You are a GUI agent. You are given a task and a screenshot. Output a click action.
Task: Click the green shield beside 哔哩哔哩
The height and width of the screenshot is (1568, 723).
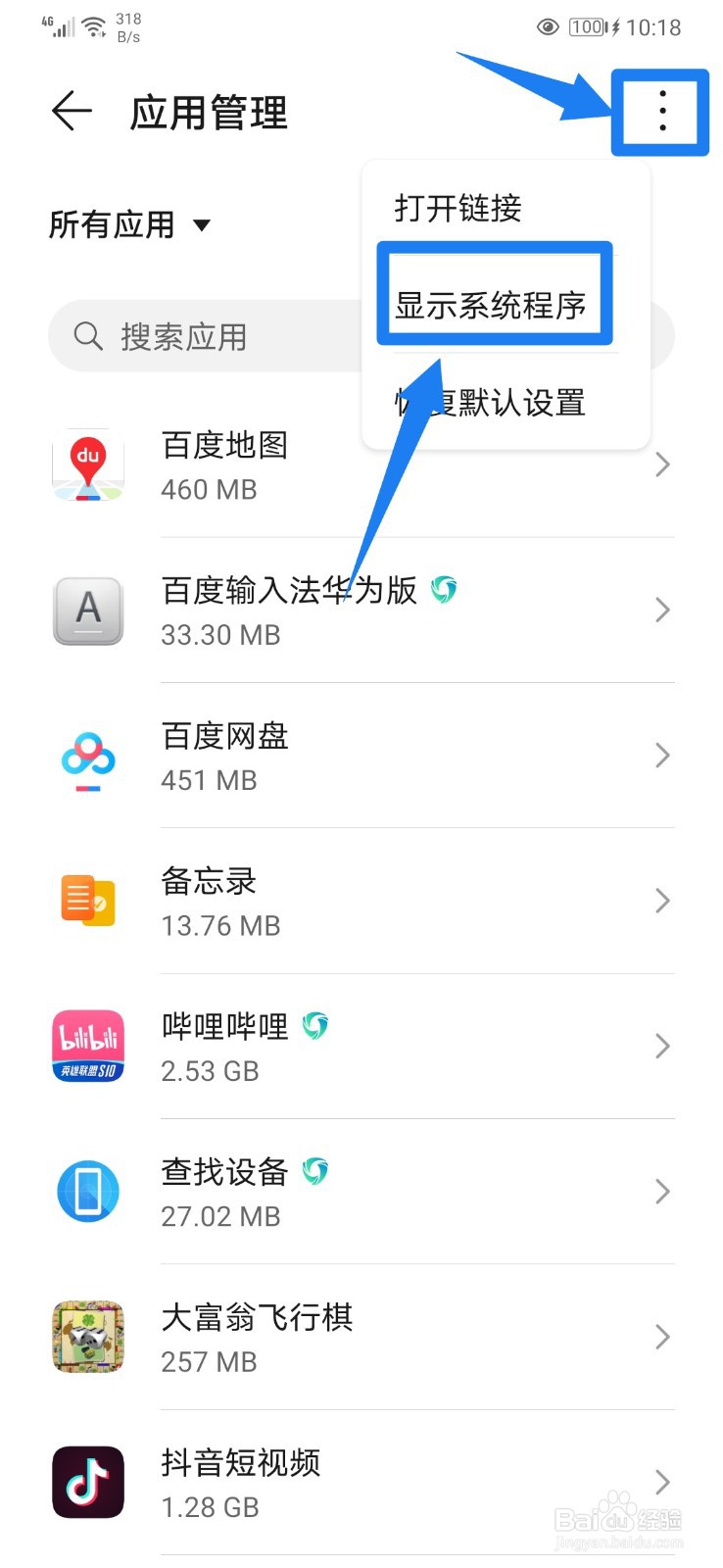[x=314, y=1024]
